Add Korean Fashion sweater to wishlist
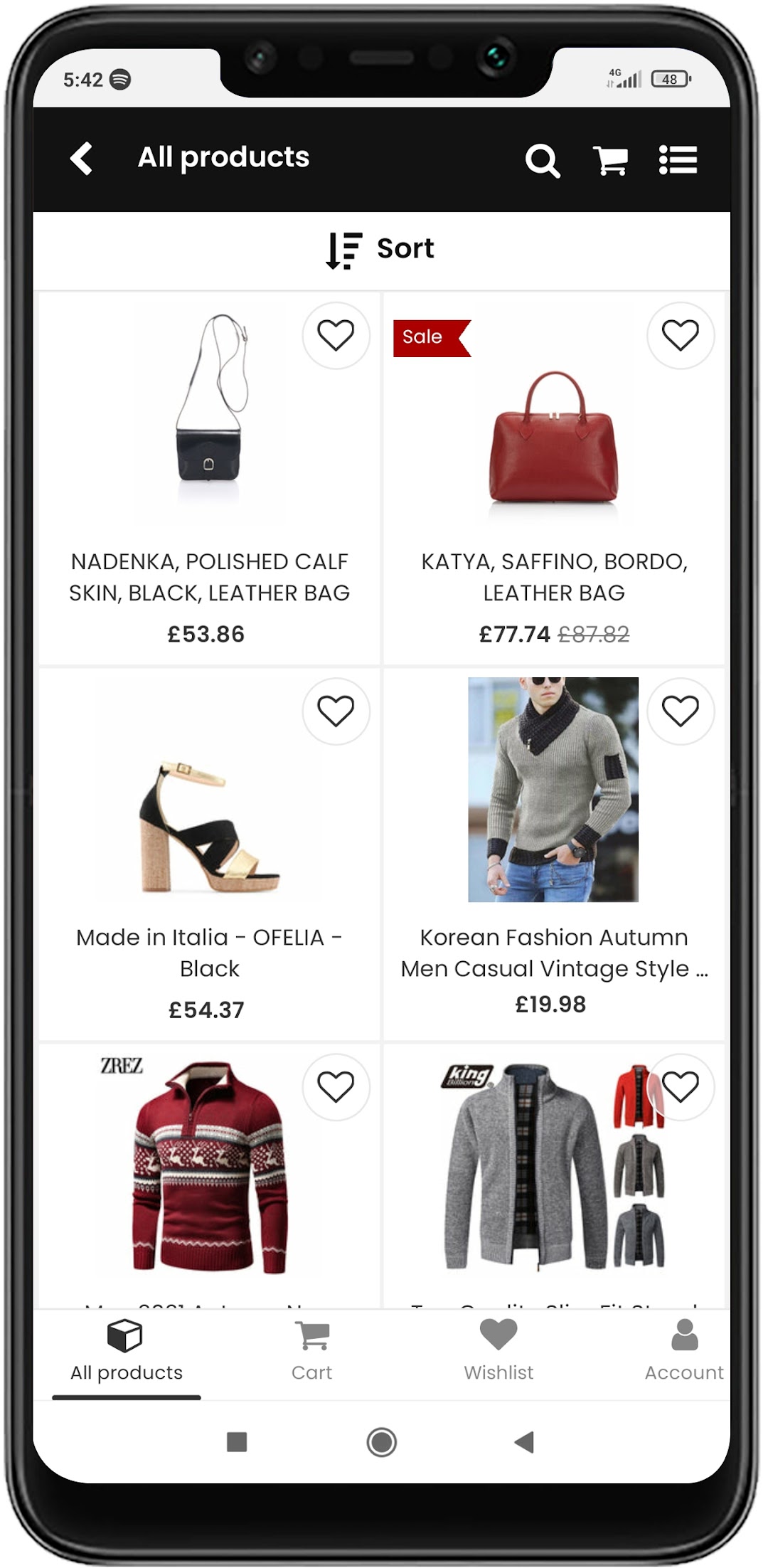The image size is (768, 1568). click(680, 711)
